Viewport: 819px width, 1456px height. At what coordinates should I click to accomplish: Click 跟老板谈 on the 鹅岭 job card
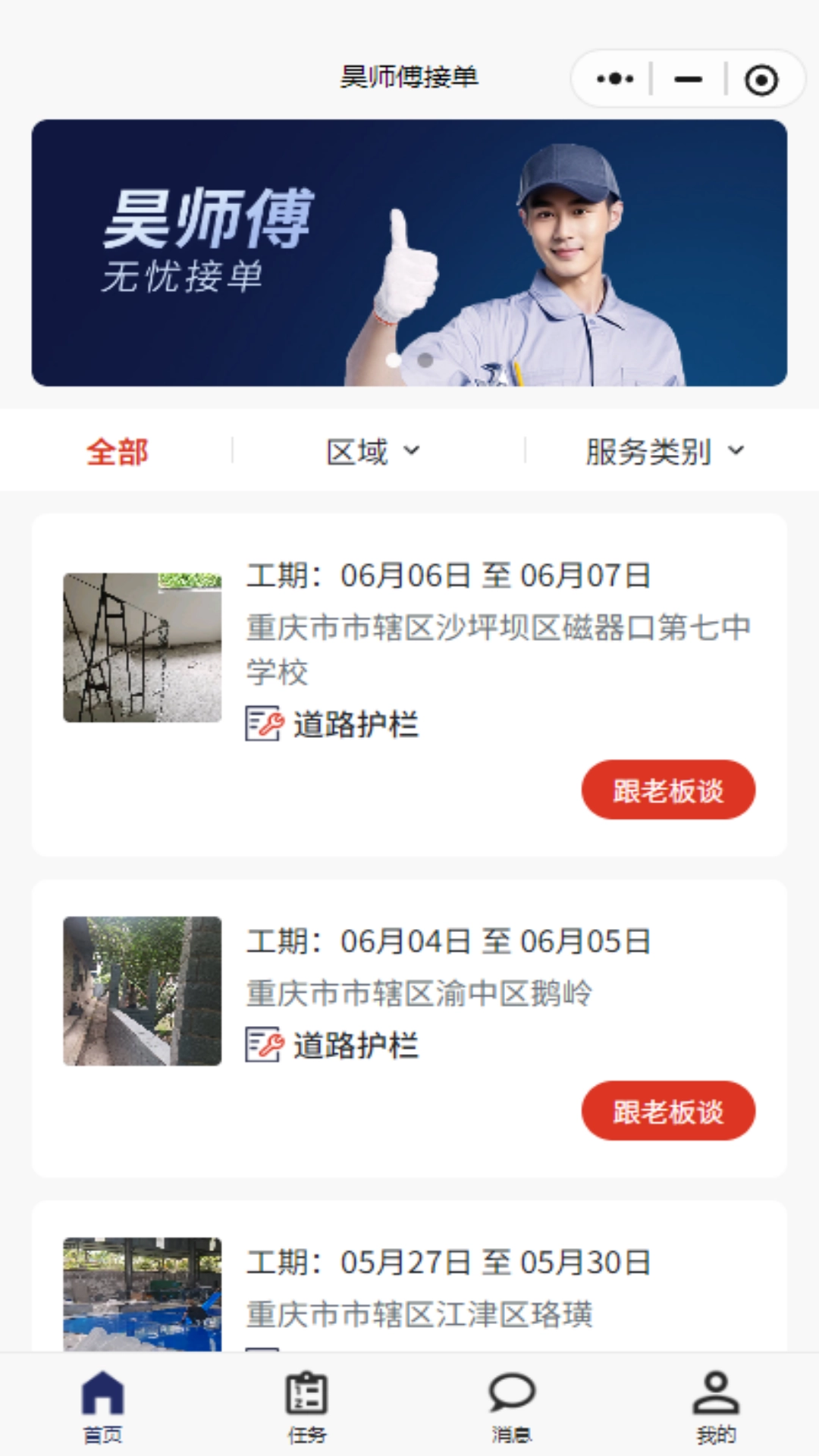(x=668, y=1111)
